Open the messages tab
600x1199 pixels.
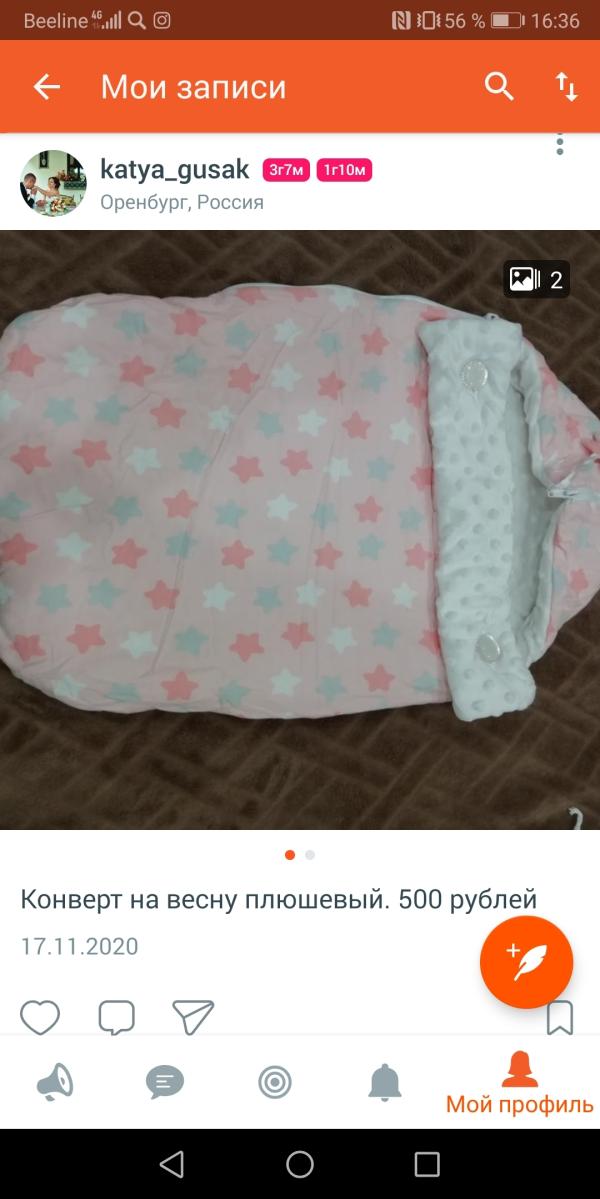coord(165,1081)
